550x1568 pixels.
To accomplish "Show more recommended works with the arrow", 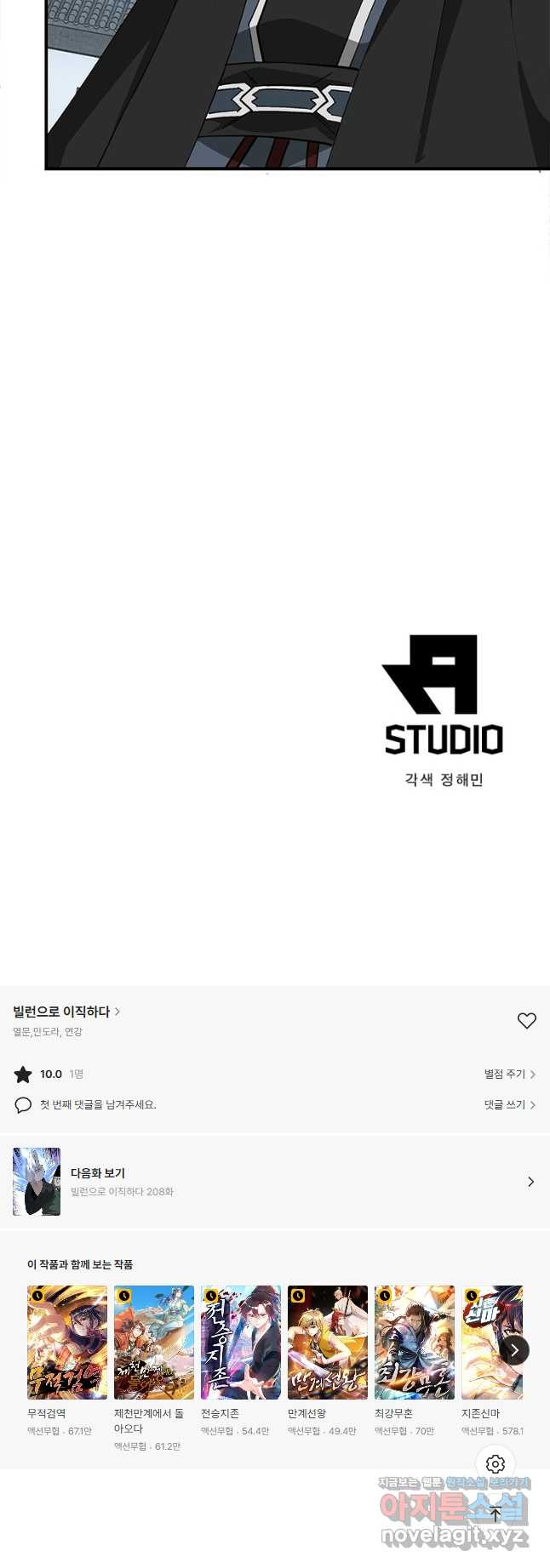I will point(514,1350).
